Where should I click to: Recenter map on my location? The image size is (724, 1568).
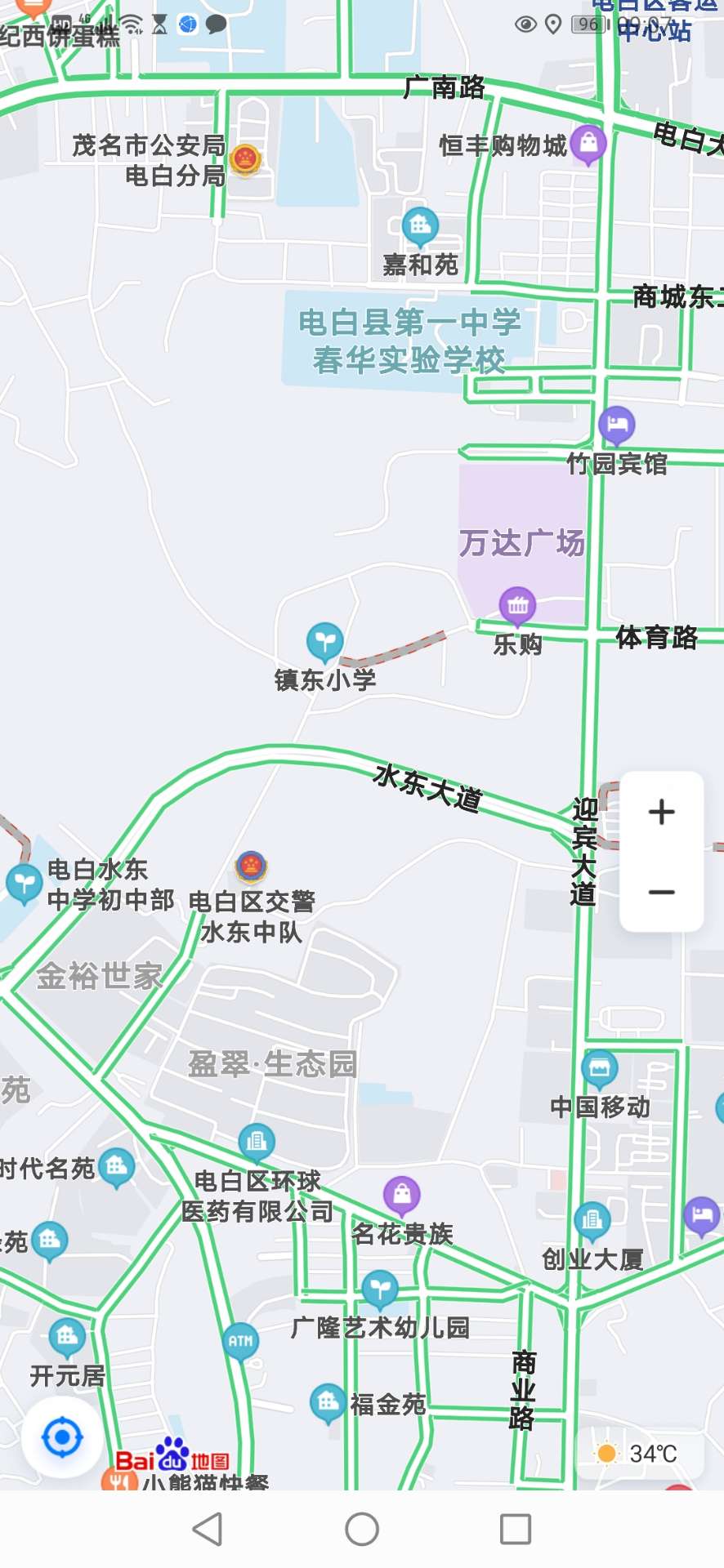coord(62,1438)
